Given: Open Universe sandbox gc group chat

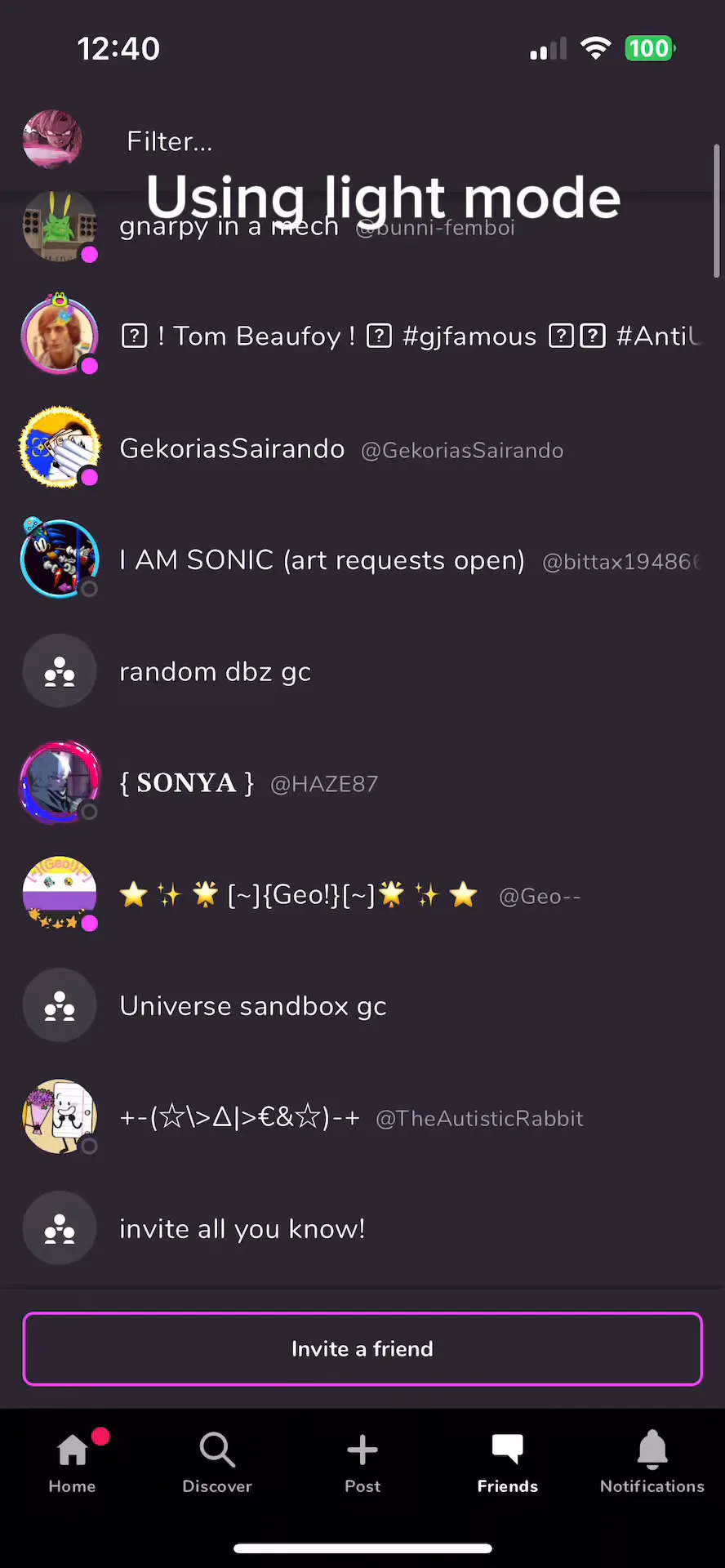Looking at the screenshot, I should (362, 1005).
